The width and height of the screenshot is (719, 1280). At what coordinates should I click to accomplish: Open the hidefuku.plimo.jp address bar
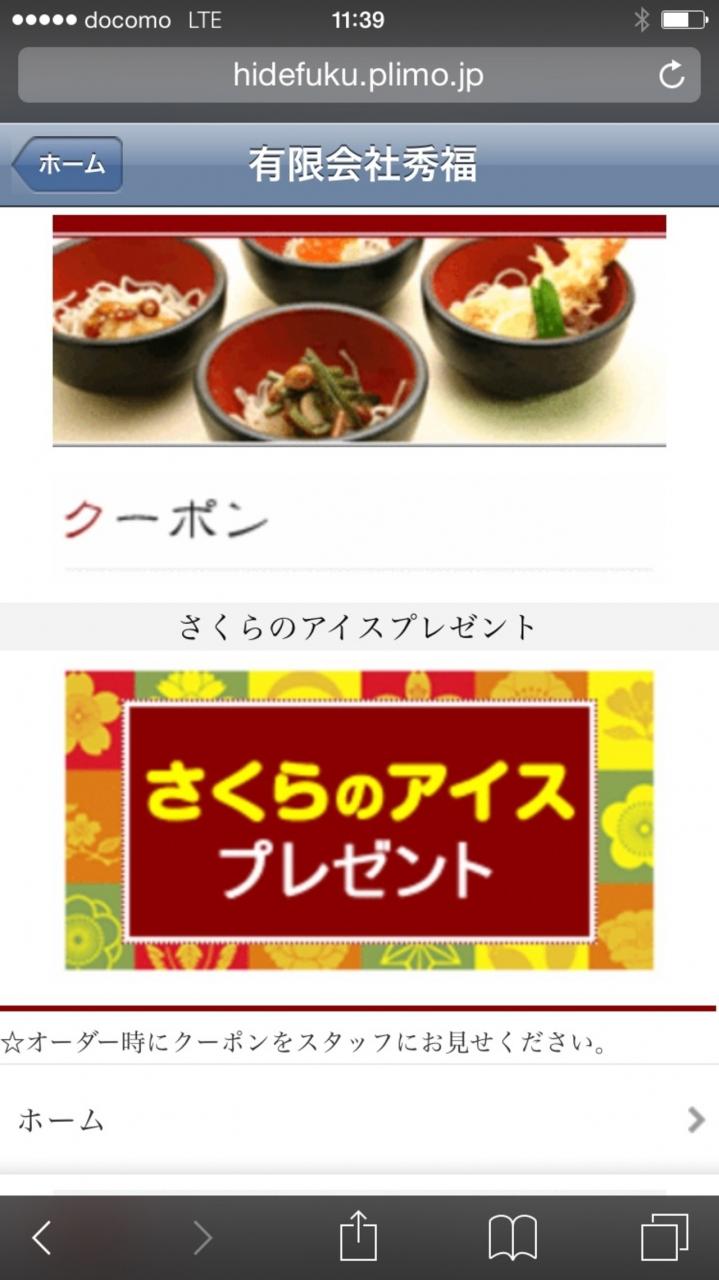358,75
